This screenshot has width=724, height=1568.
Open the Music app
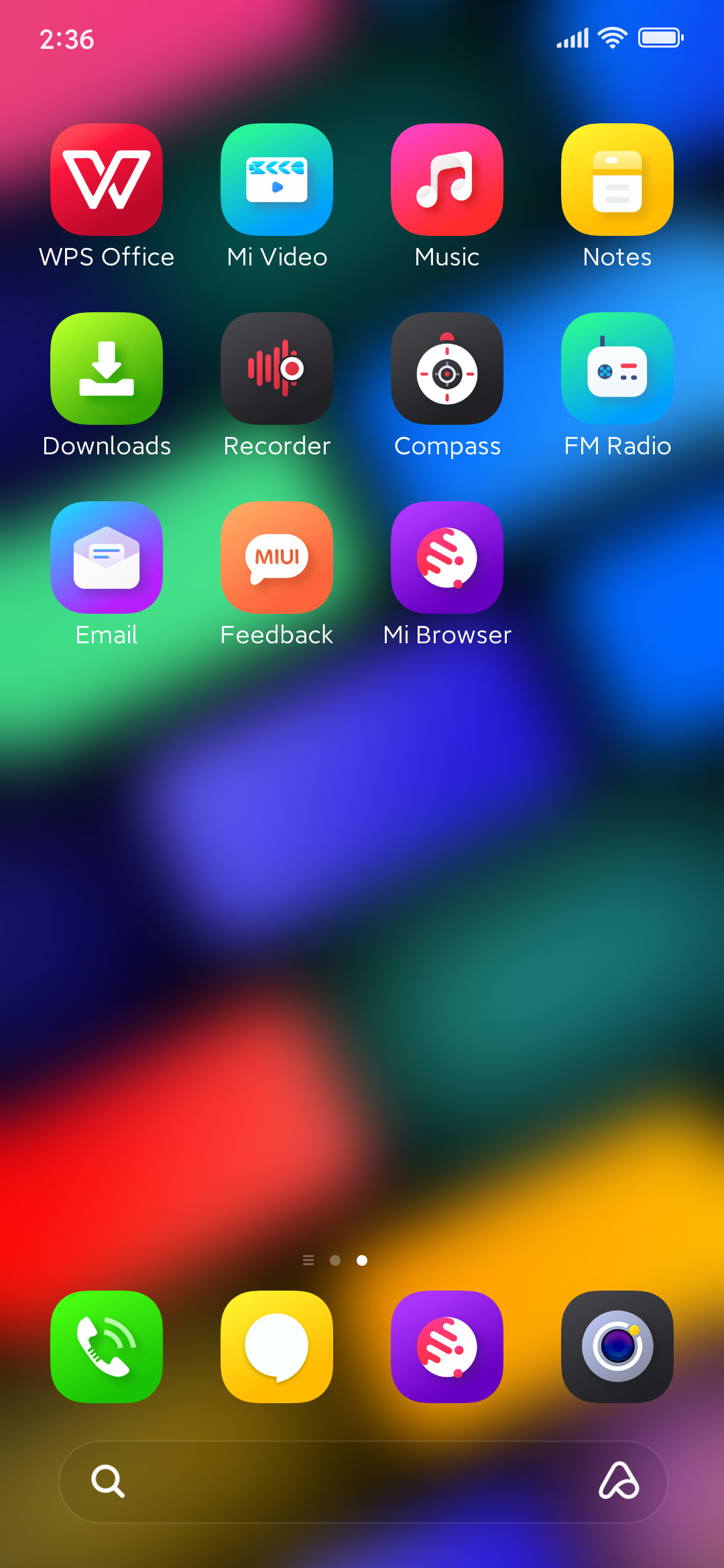tap(447, 180)
